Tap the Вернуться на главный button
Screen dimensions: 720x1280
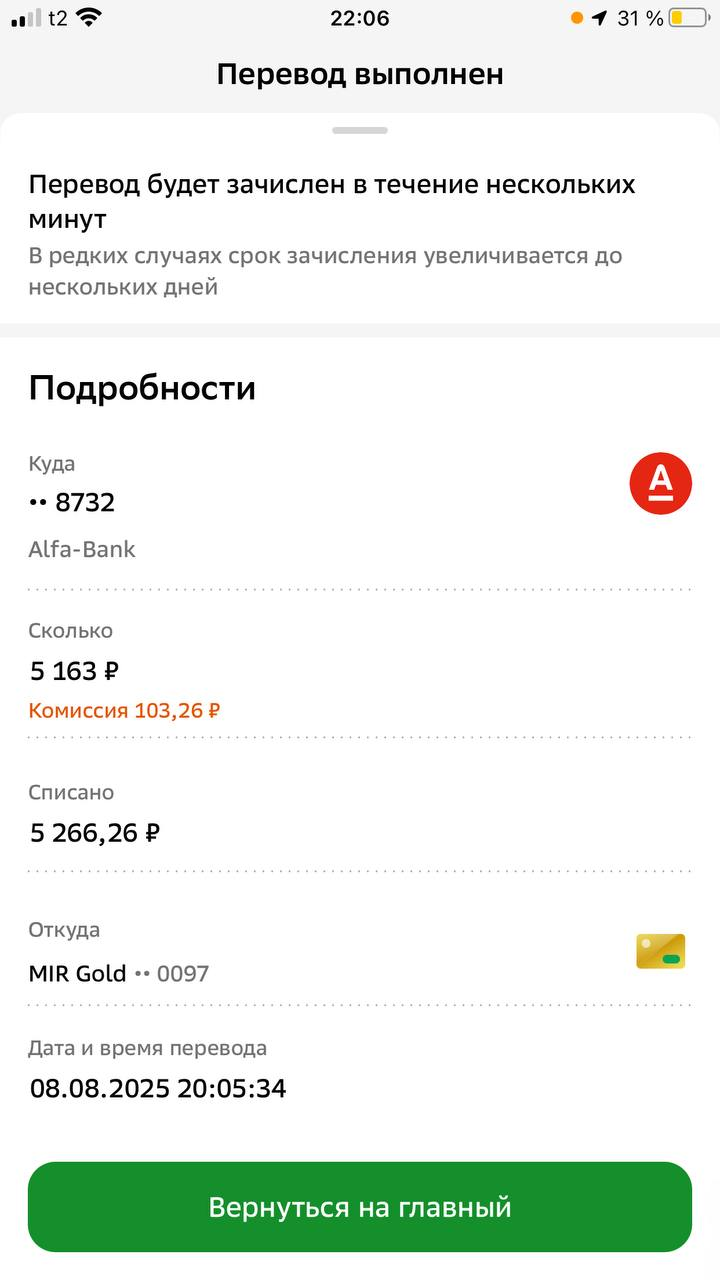coord(360,1207)
